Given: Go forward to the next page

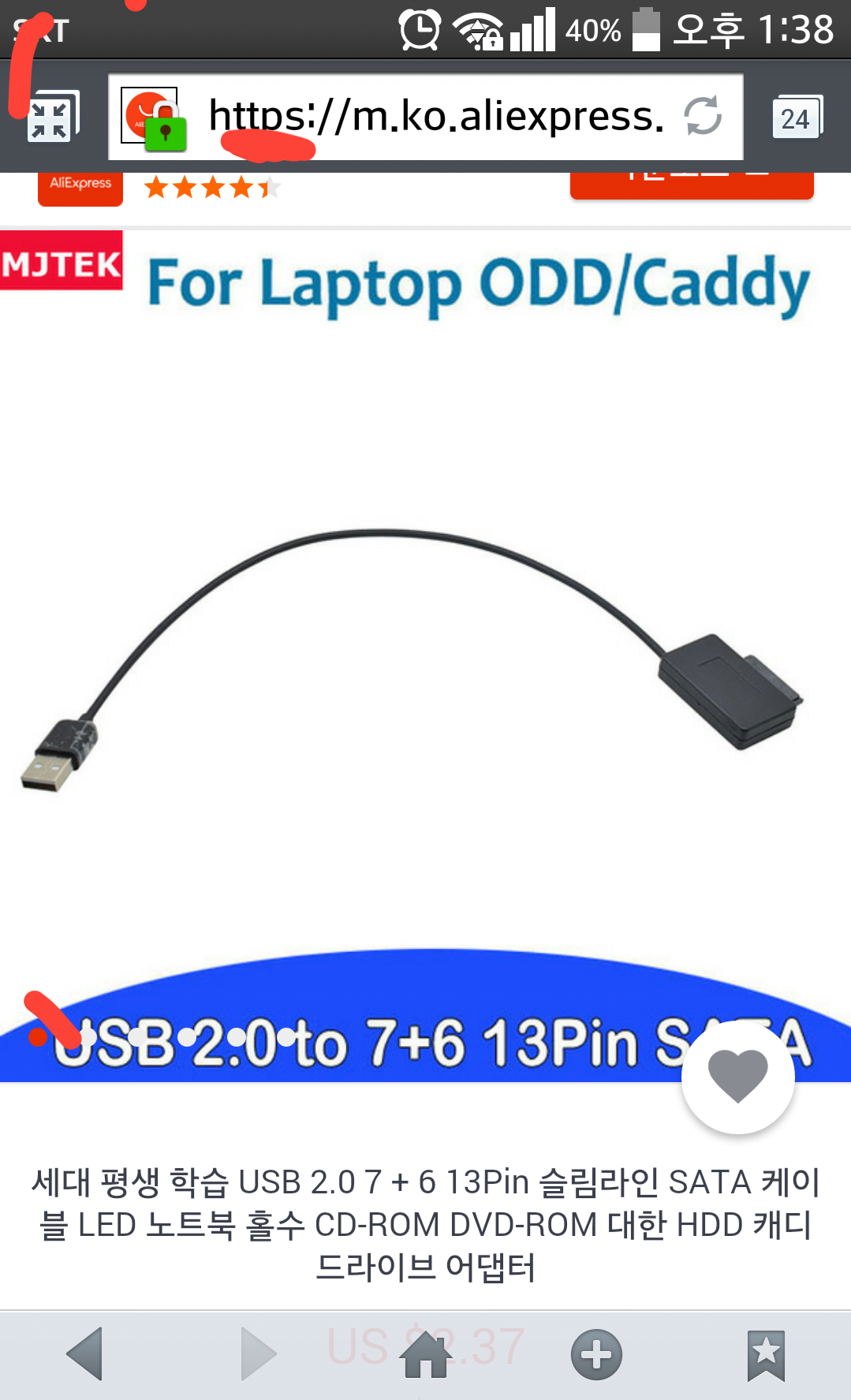Looking at the screenshot, I should tap(257, 1353).
